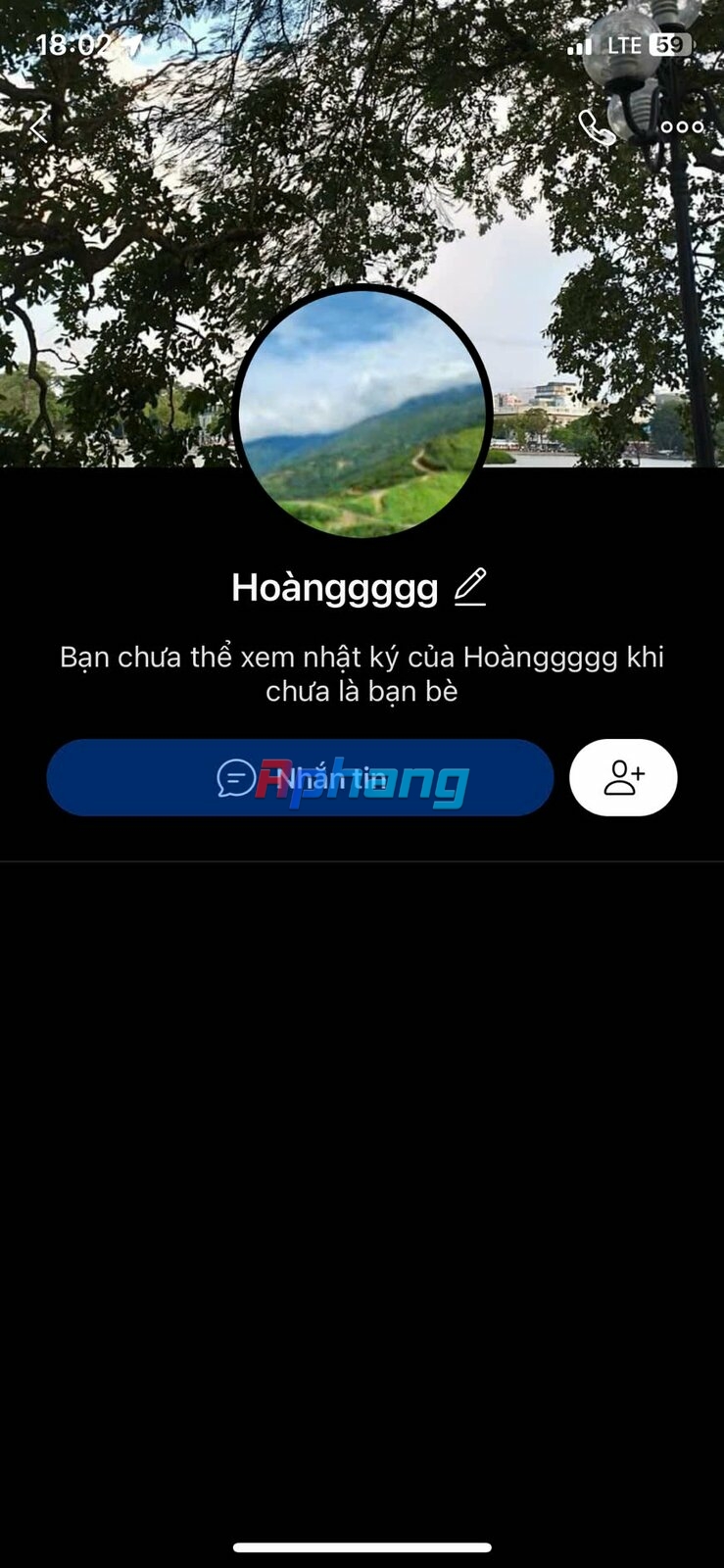724x1568 pixels.
Task: Go back using the top-left arrow
Action: [39, 127]
